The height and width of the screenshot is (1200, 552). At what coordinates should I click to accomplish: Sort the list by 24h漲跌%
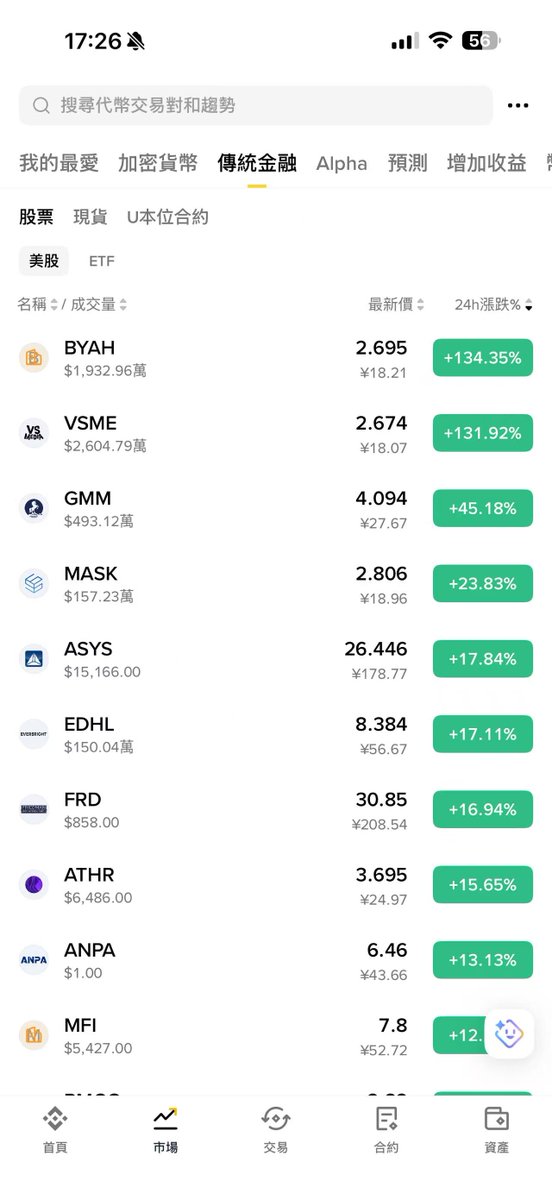(493, 304)
